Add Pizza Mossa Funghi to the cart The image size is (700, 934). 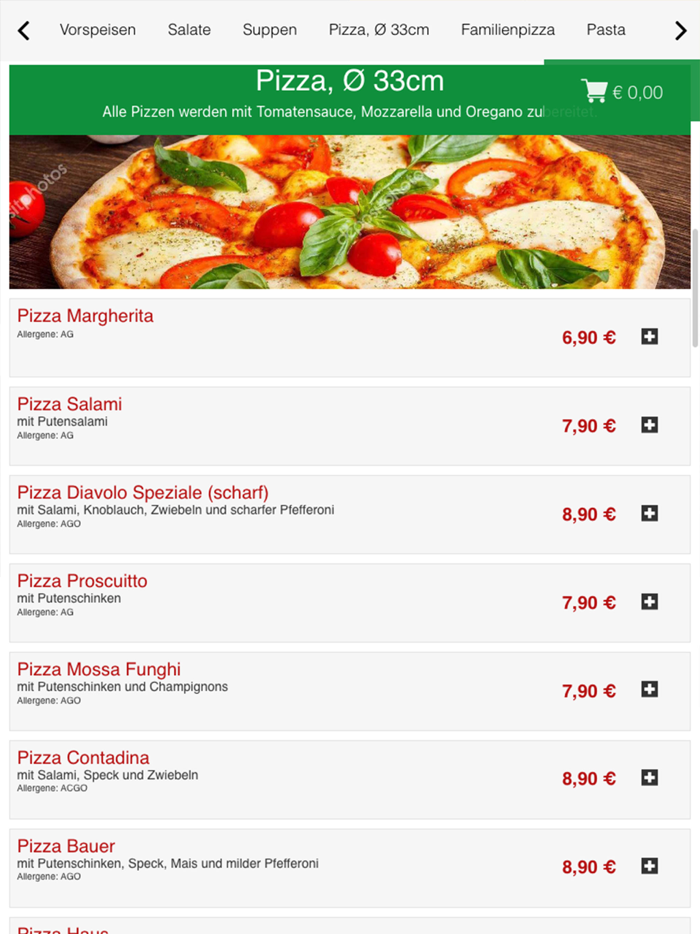coord(649,690)
